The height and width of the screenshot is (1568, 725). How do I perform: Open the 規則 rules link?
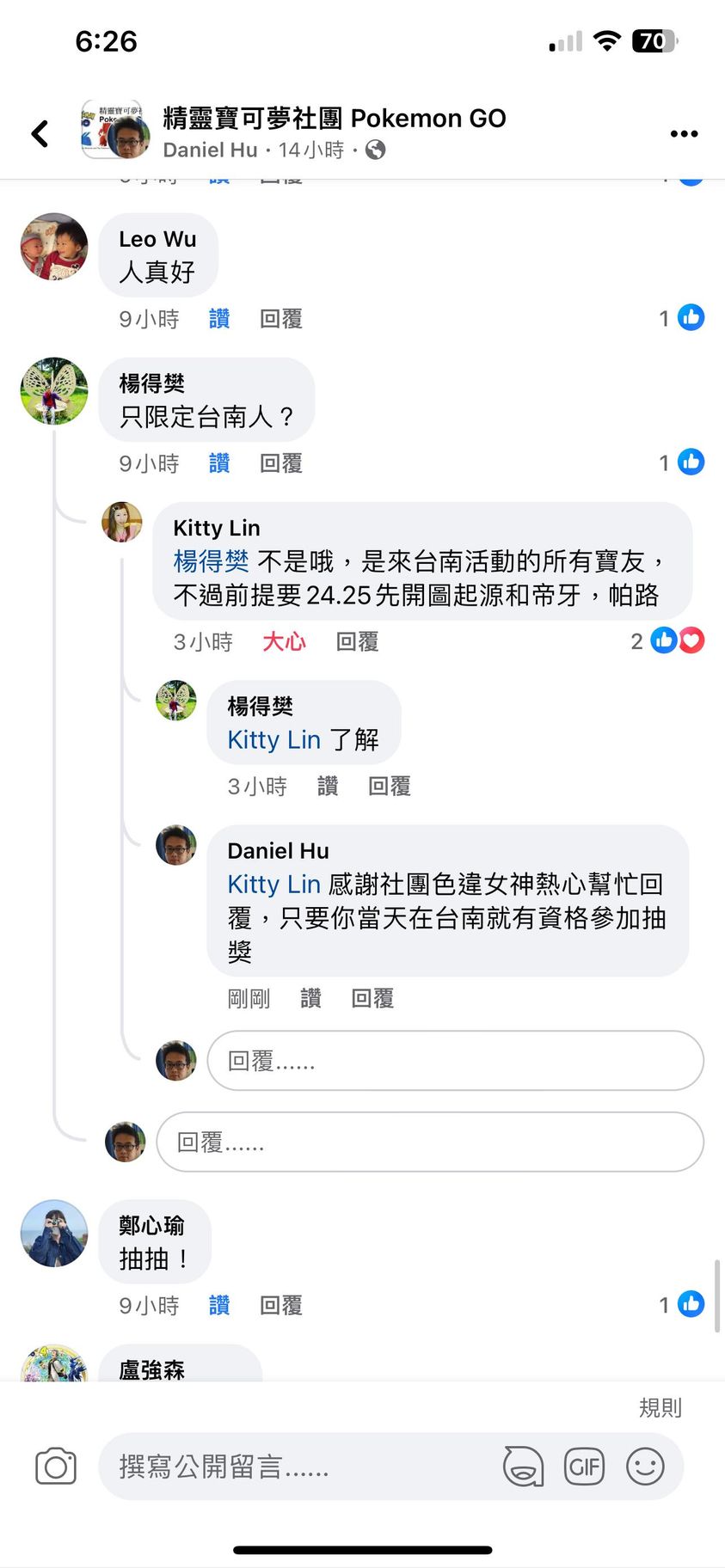(x=660, y=1407)
